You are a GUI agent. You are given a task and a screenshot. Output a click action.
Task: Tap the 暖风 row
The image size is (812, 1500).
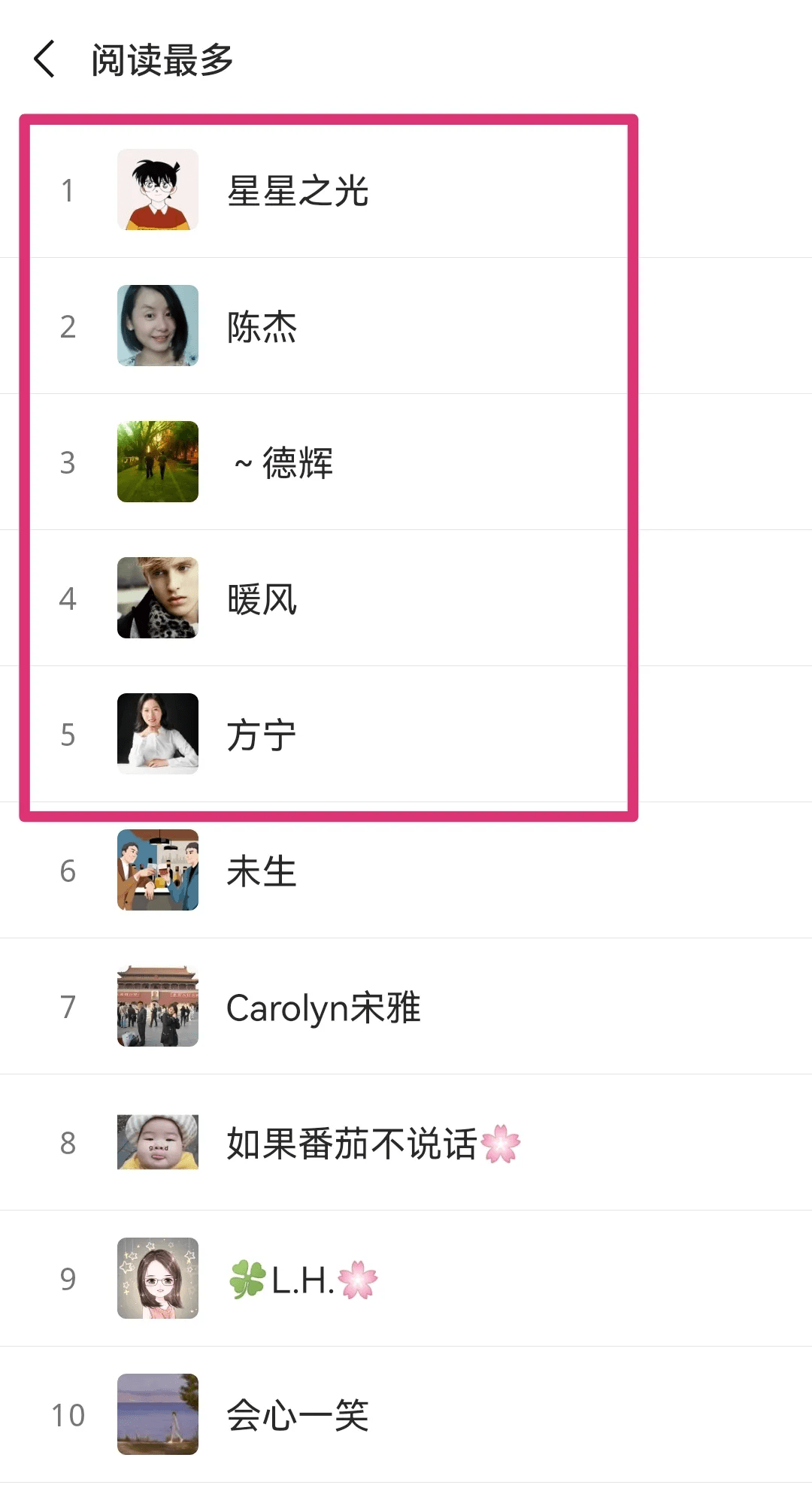click(x=262, y=598)
